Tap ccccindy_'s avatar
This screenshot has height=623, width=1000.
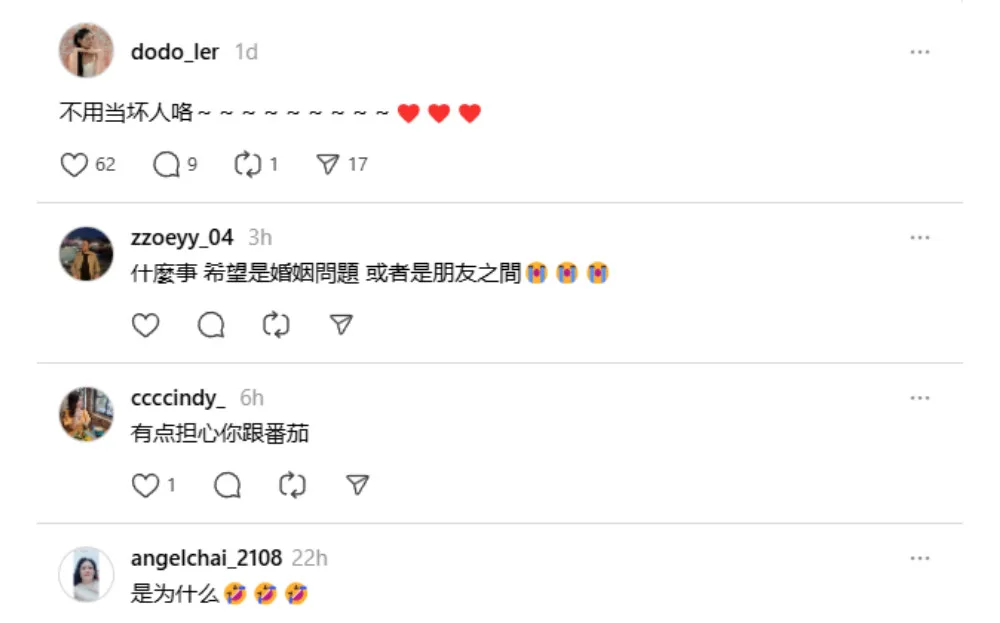point(86,414)
